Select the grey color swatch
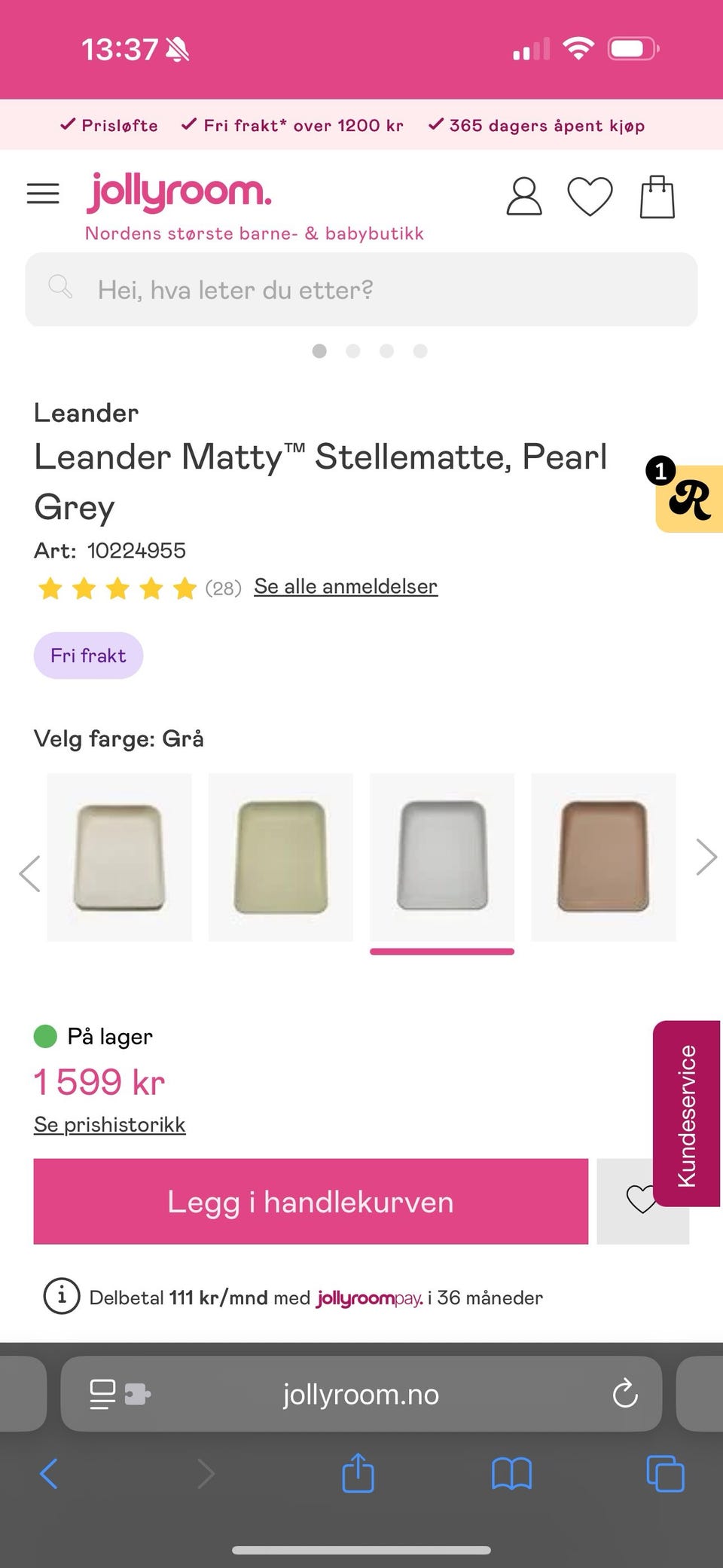 pos(442,857)
